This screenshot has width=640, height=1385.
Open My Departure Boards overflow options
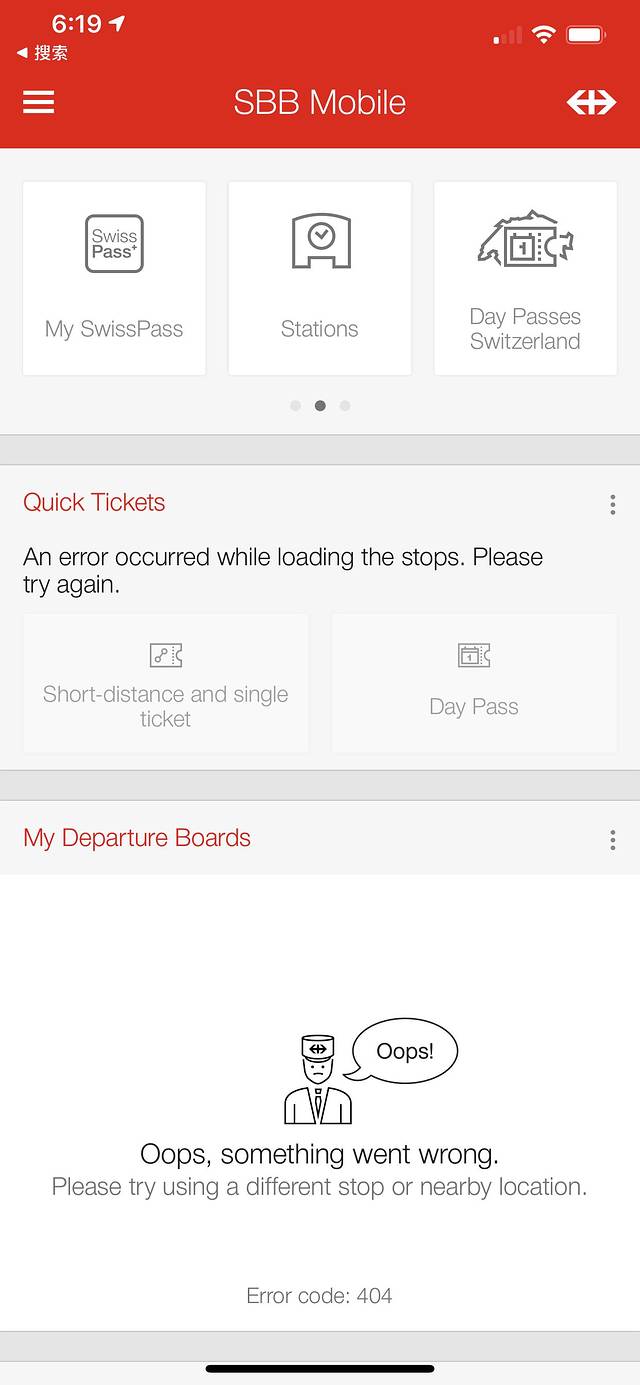(x=612, y=840)
